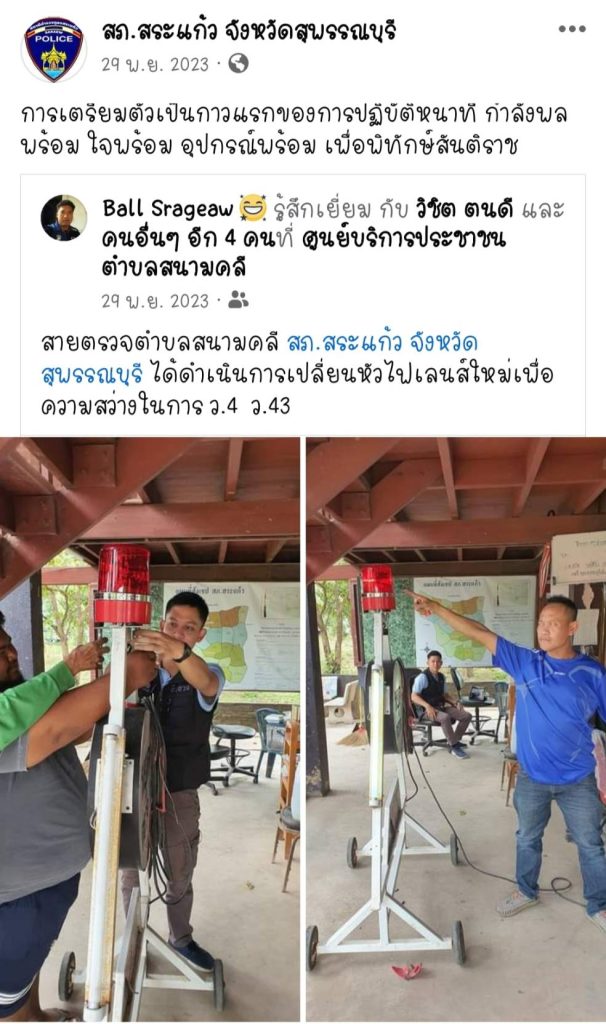Open สภ.สระแก้ว จังหวัดสุพรรณบุรี page profile picture

54,48
